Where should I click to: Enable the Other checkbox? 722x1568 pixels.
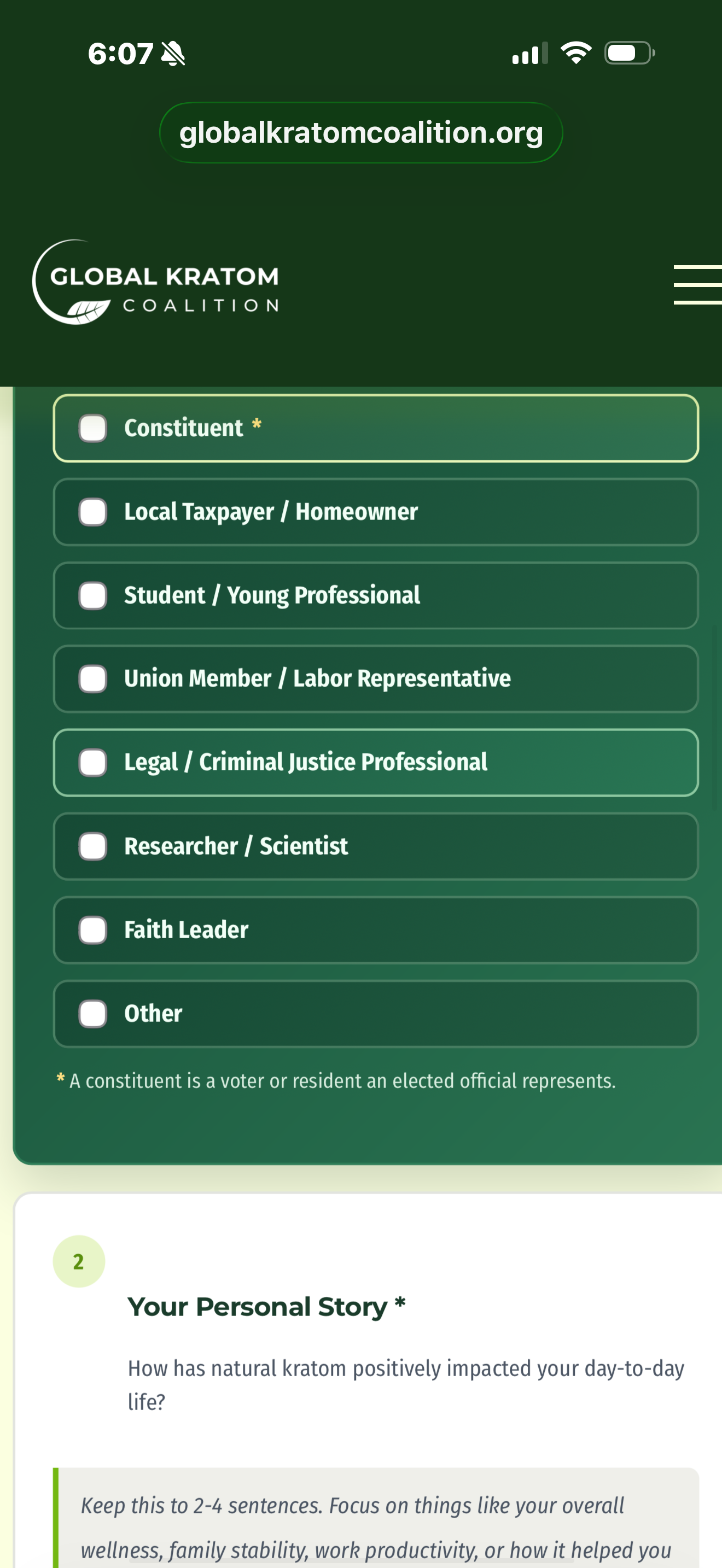tap(92, 1014)
